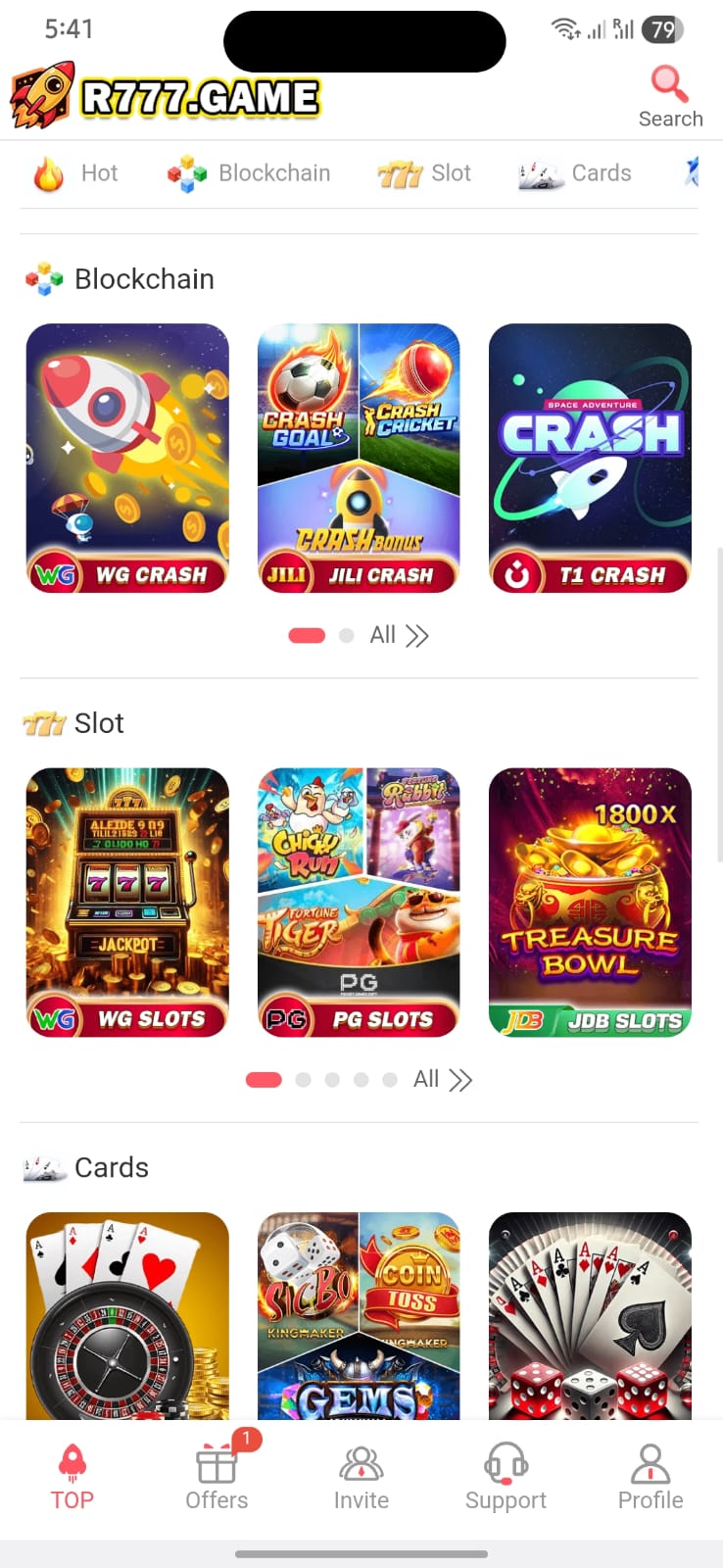The height and width of the screenshot is (1568, 723).
Task: Switch to the Slot category tab
Action: click(424, 173)
